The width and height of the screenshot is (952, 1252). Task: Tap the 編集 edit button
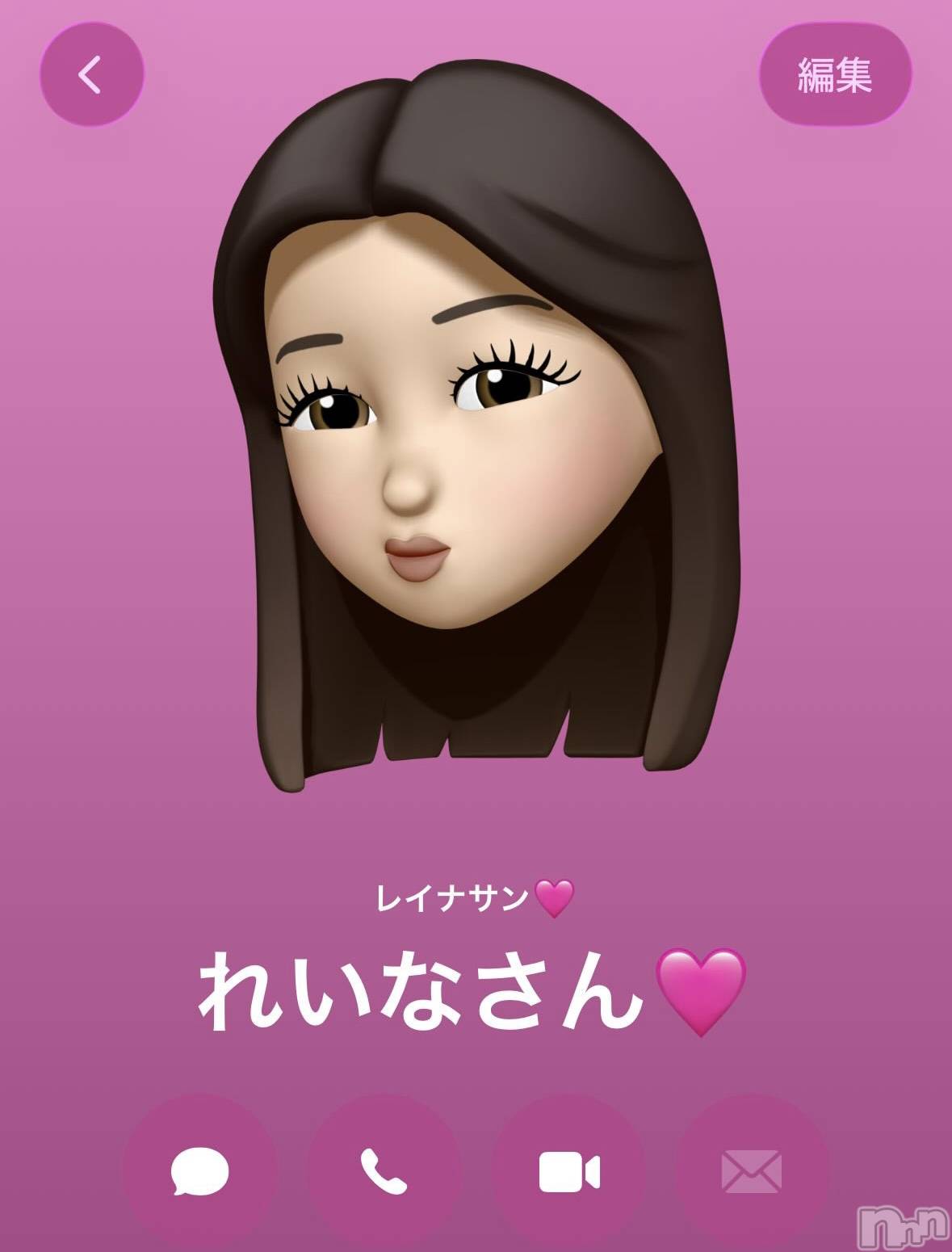(835, 74)
